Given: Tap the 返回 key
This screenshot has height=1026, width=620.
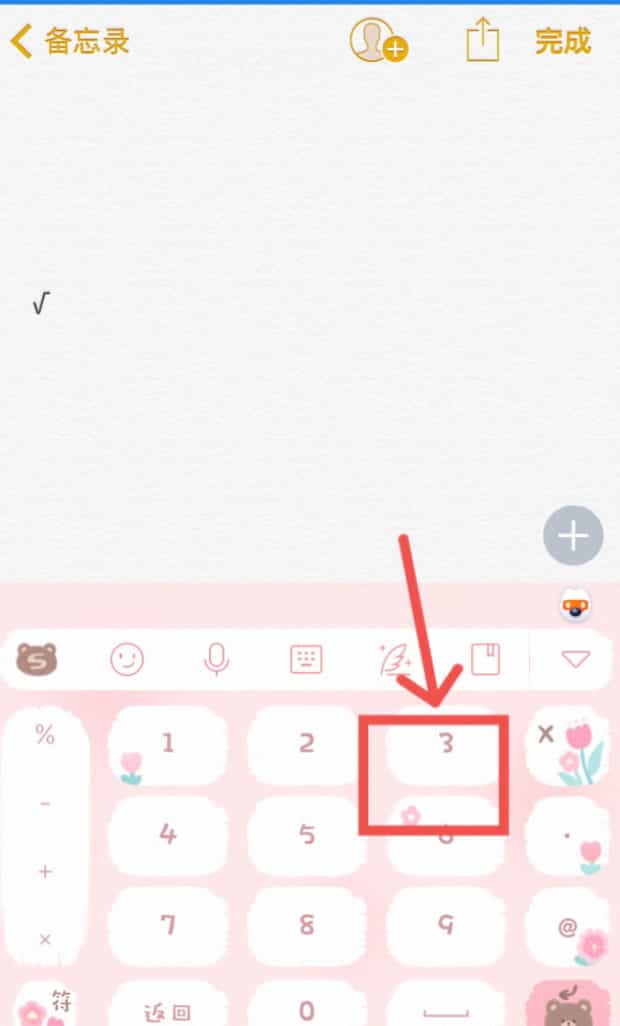Looking at the screenshot, I should point(167,1008).
